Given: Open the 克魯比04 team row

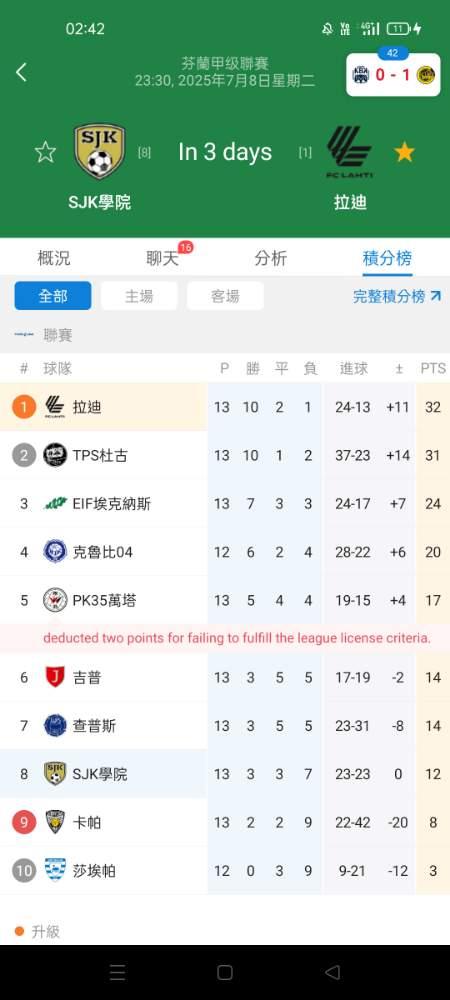Looking at the screenshot, I should tap(225, 552).
